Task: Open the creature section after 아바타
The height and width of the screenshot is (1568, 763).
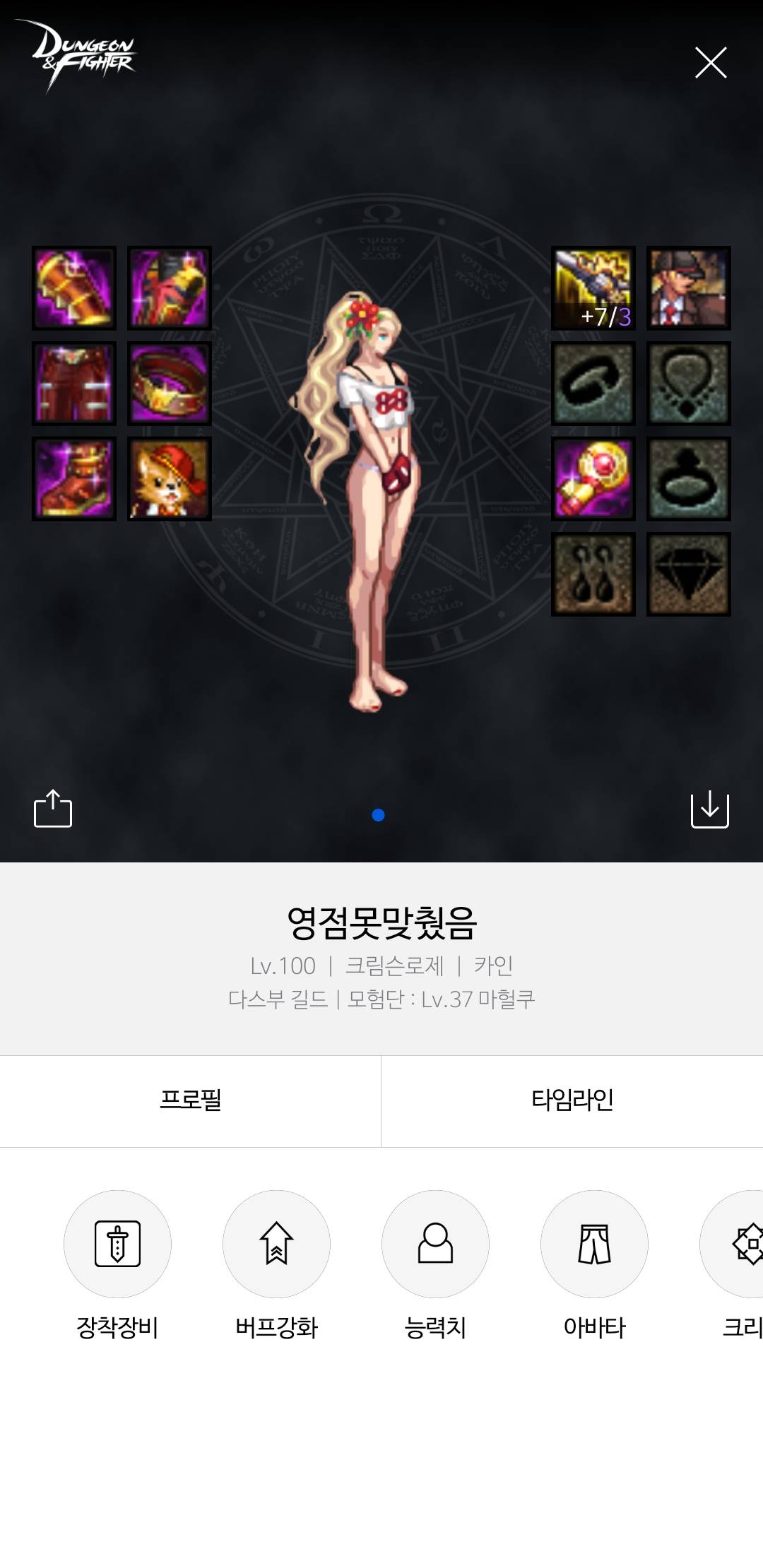Action: tap(742, 1244)
